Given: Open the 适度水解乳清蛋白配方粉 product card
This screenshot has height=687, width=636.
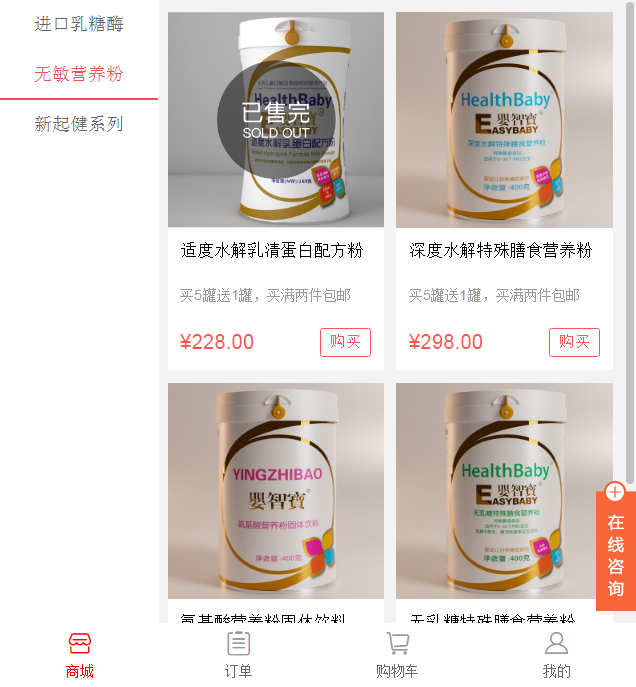Looking at the screenshot, I should pyautogui.click(x=275, y=120).
